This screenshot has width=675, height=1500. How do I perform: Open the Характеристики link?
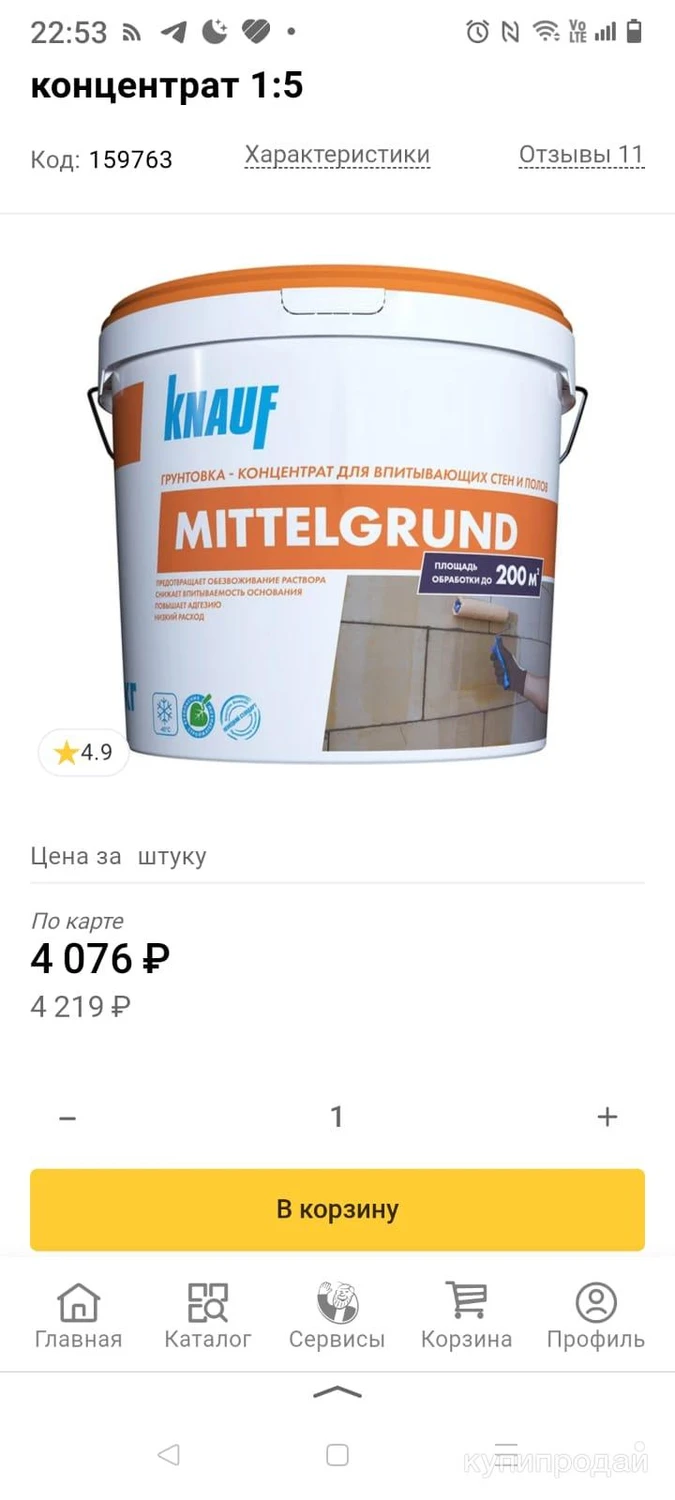(x=337, y=155)
